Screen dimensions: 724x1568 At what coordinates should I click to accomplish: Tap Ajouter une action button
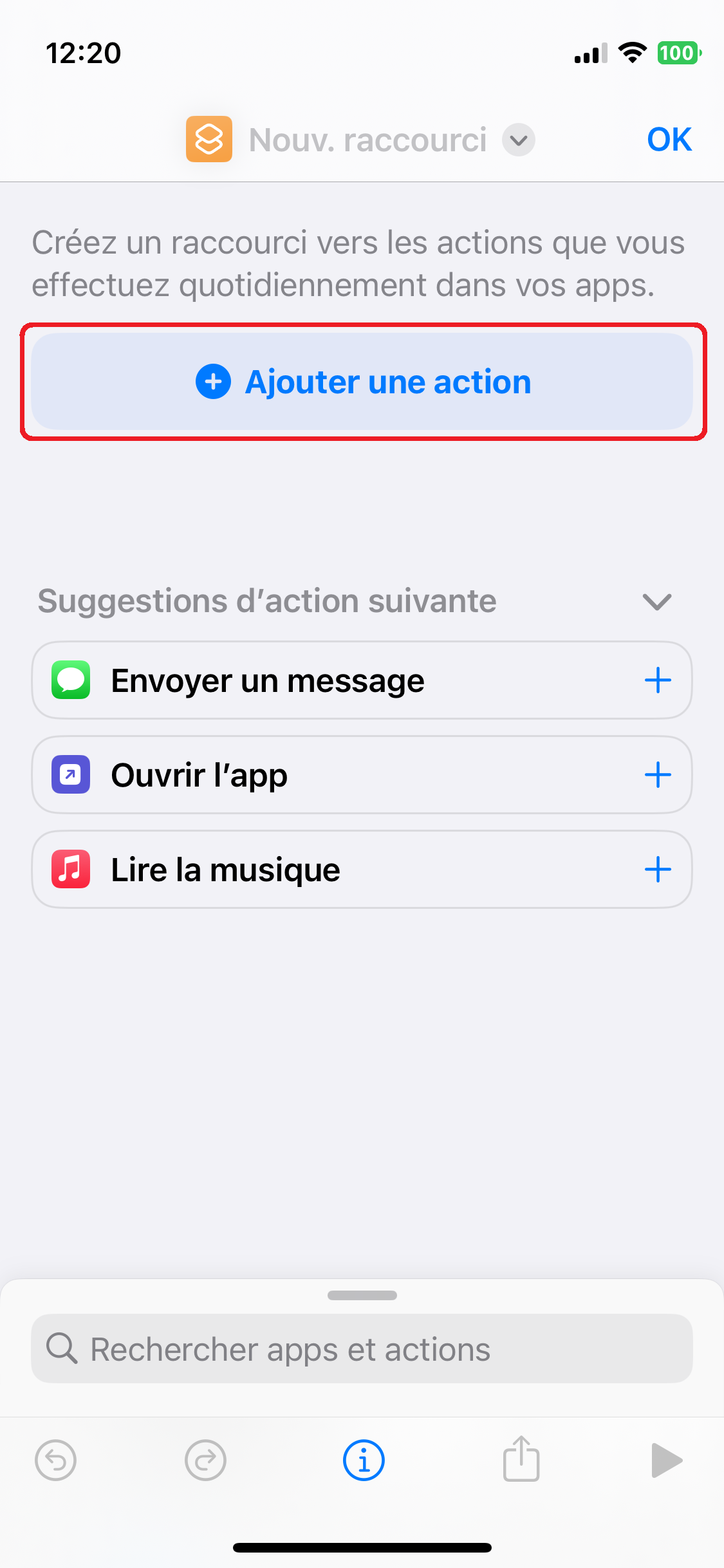click(x=362, y=382)
